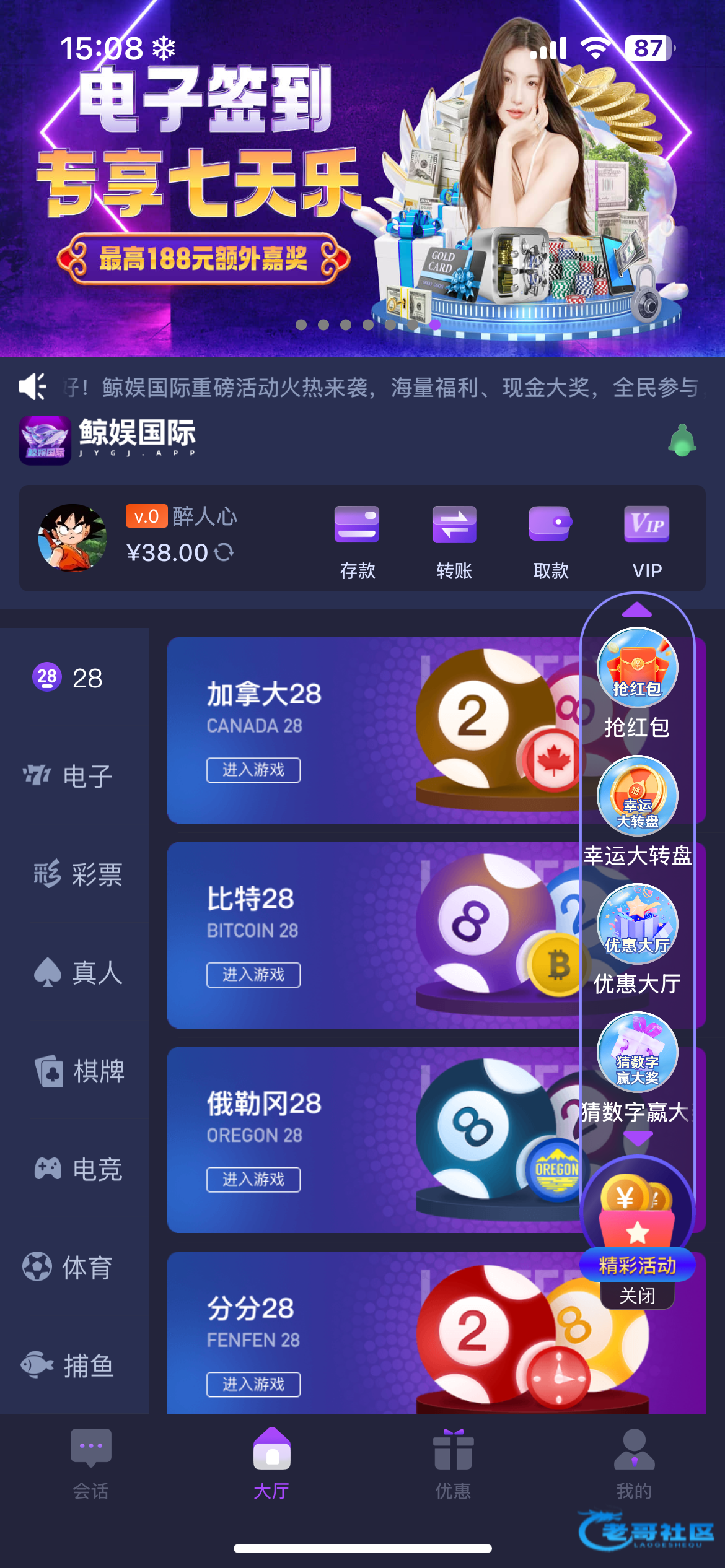The image size is (725, 1568).
Task: Close the 精彩活动 floating panel
Action: (x=637, y=1296)
